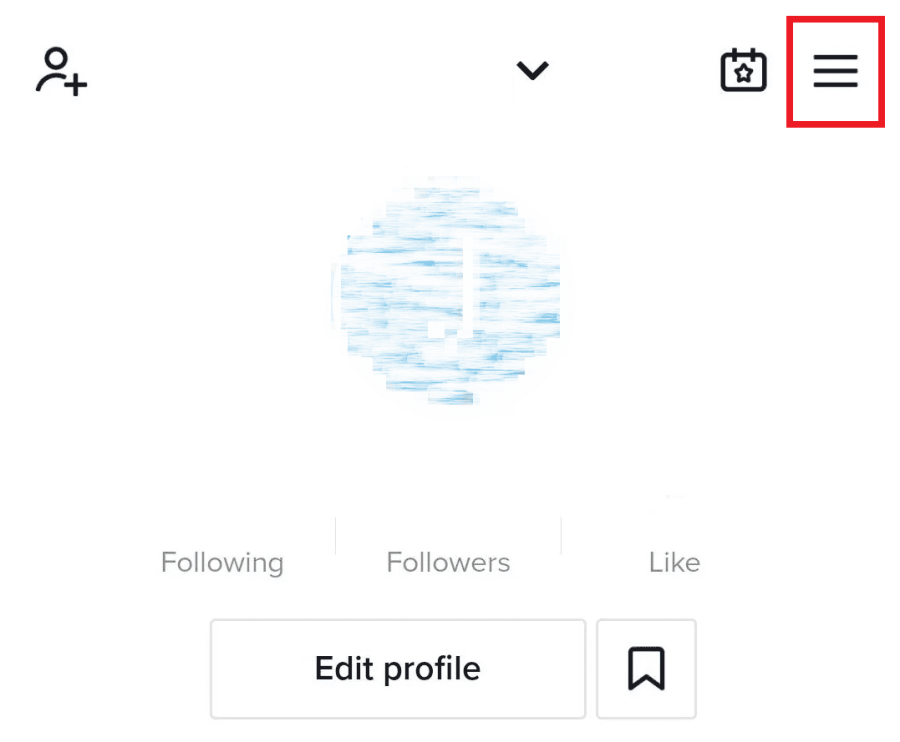Open the calendar star events icon
Image resolution: width=900 pixels, height=742 pixels.
(744, 71)
